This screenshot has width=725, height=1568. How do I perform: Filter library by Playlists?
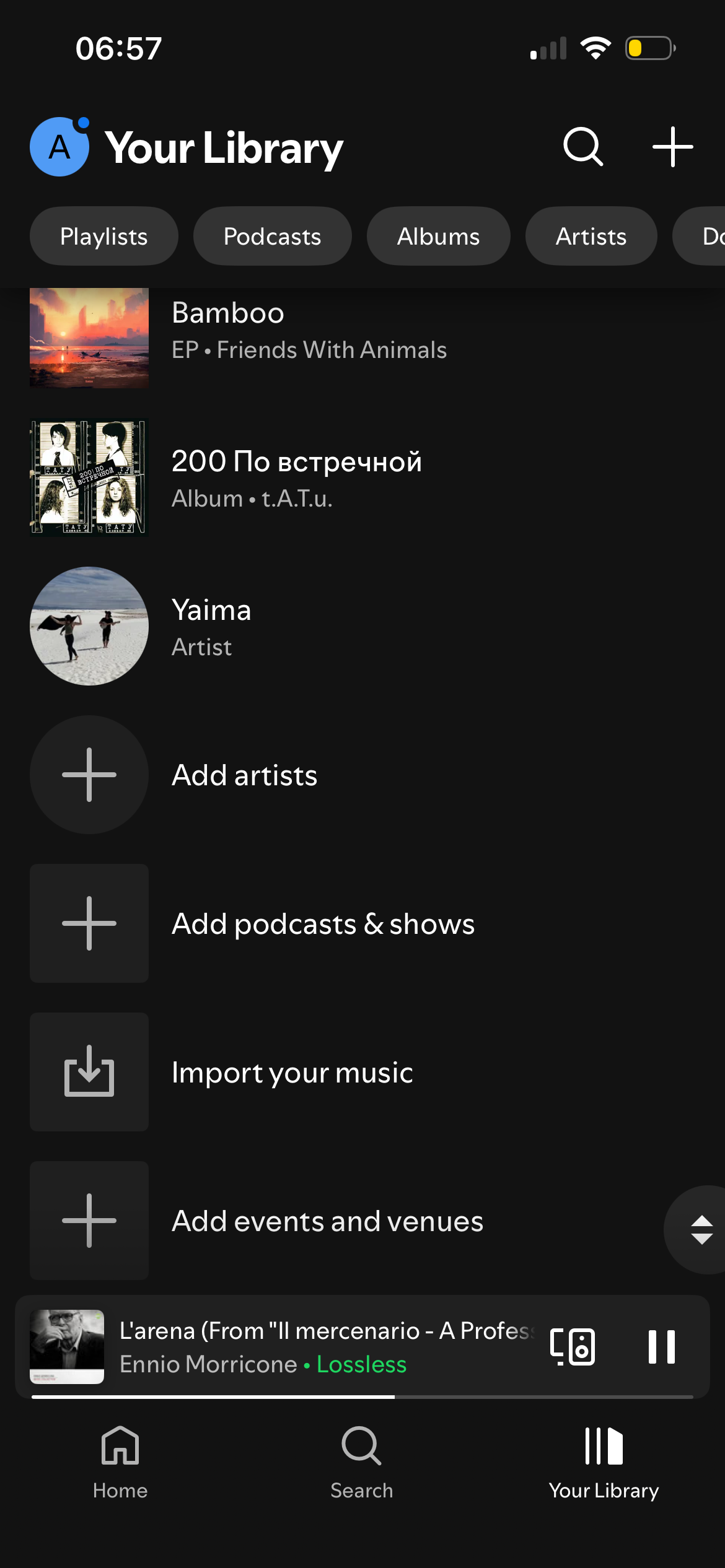[x=104, y=237]
